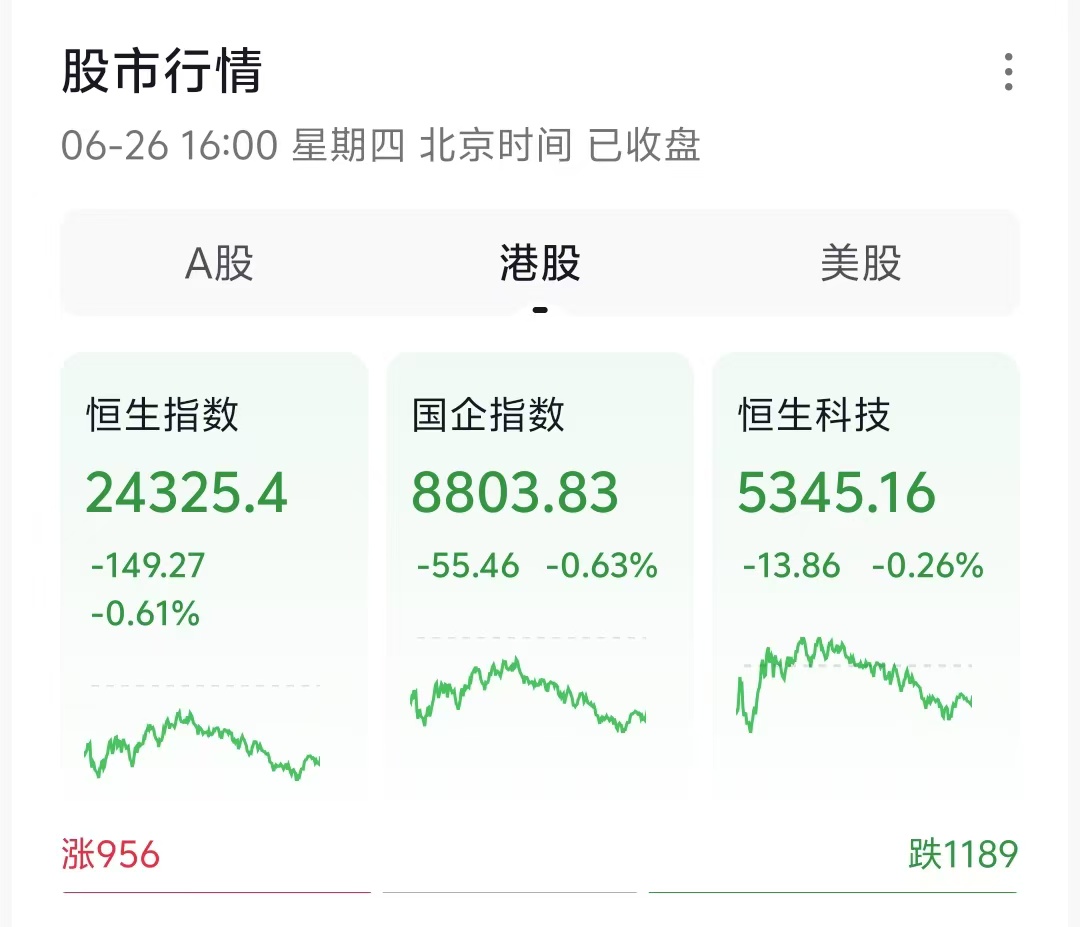
Task: Switch to the A股 tab
Action: 220,264
